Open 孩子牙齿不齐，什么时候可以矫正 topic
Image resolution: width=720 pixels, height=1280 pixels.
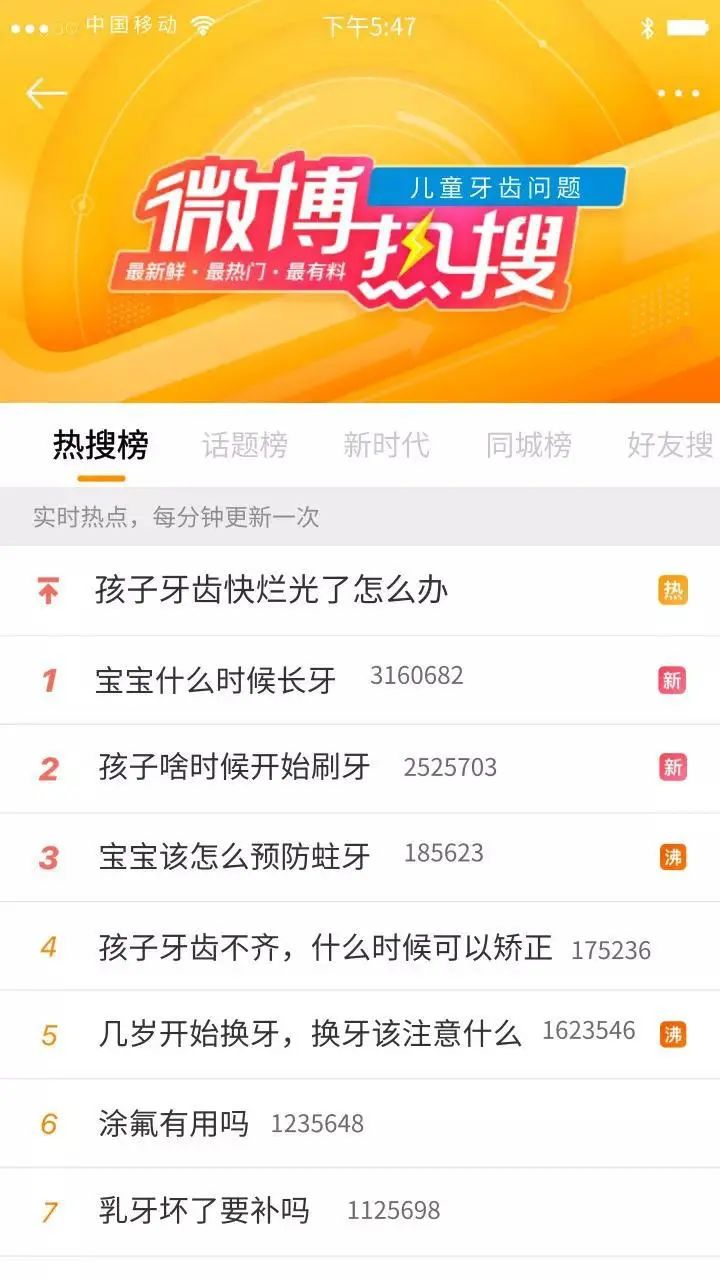coord(325,946)
